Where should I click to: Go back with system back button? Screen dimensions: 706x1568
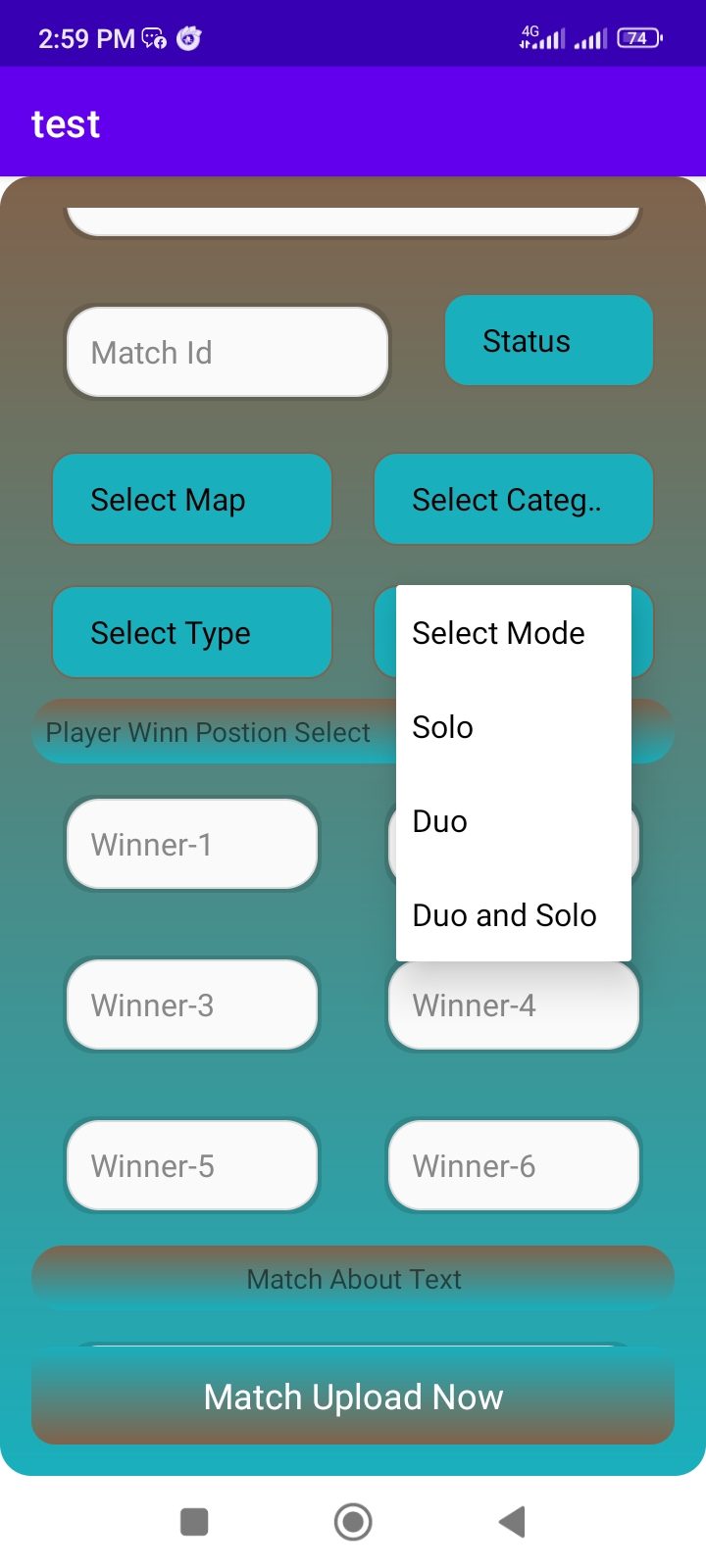pyautogui.click(x=512, y=1522)
